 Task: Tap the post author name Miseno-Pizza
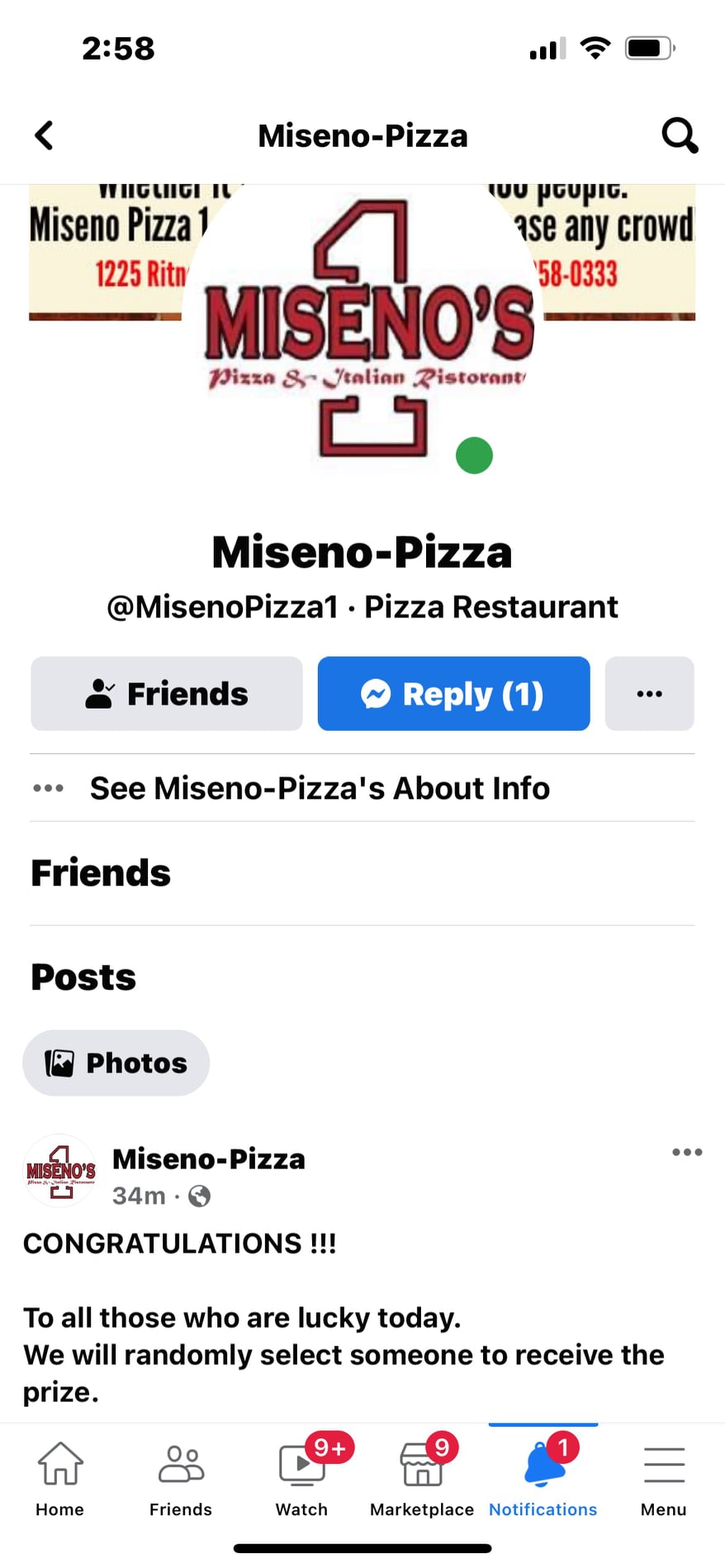(x=209, y=1159)
